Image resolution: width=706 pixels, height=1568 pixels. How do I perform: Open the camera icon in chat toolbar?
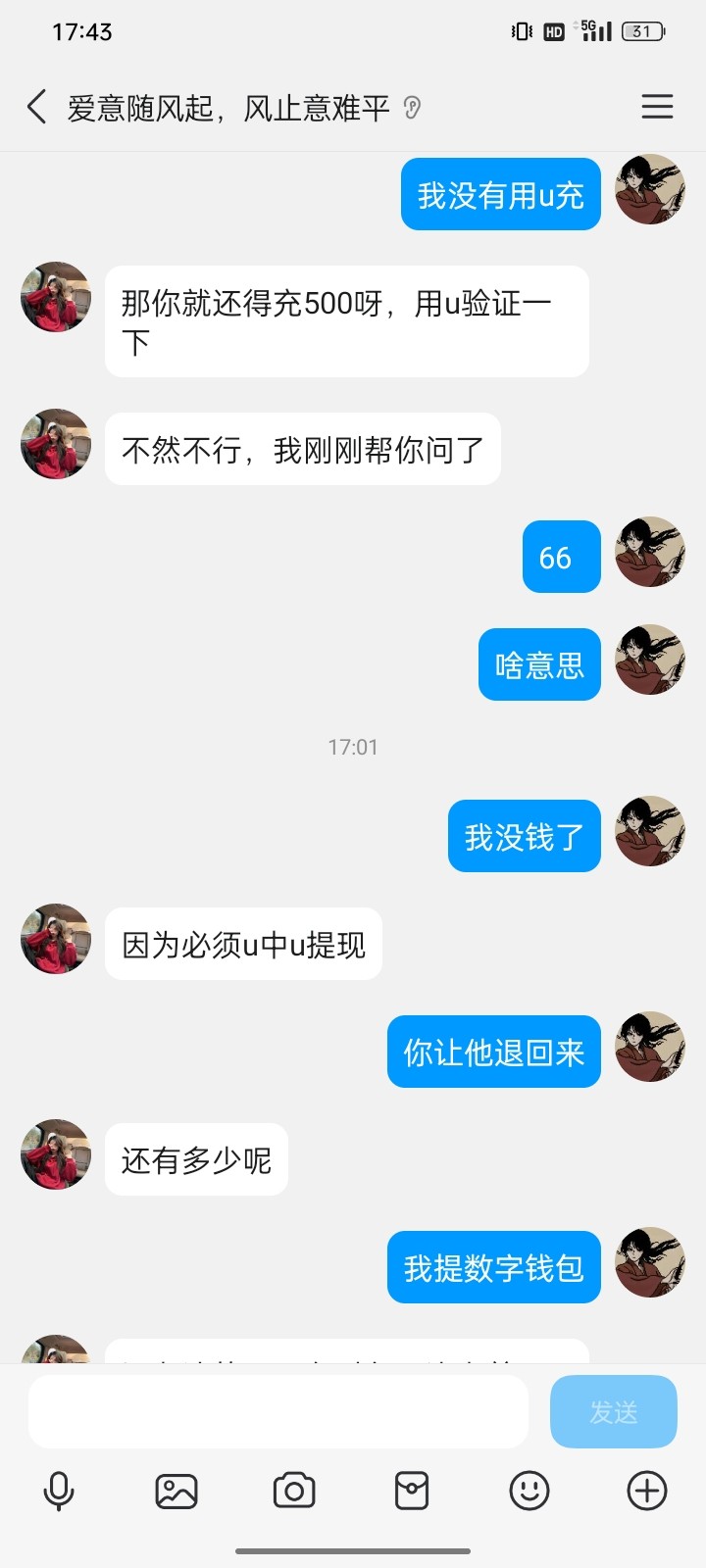point(294,1491)
